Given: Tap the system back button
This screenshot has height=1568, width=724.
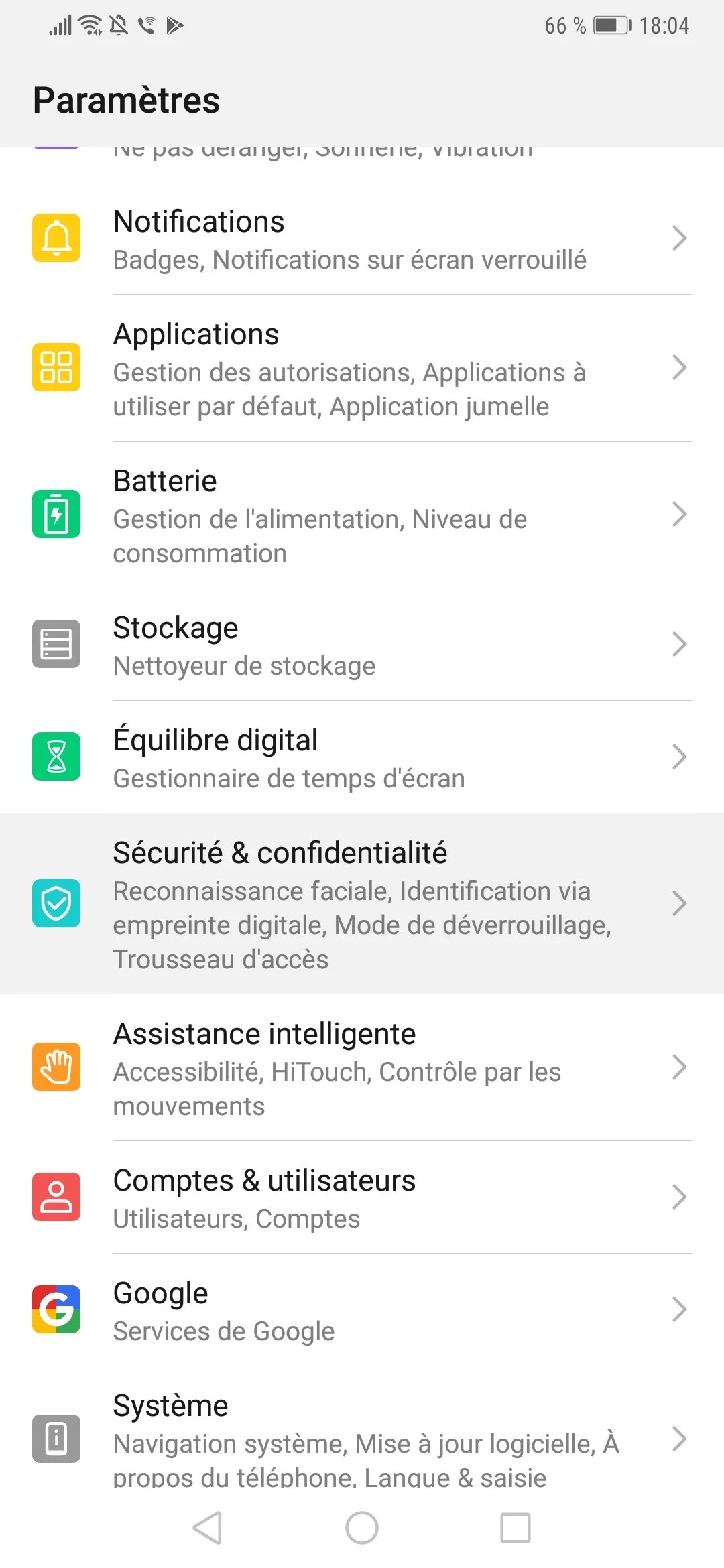Looking at the screenshot, I should tap(207, 1528).
